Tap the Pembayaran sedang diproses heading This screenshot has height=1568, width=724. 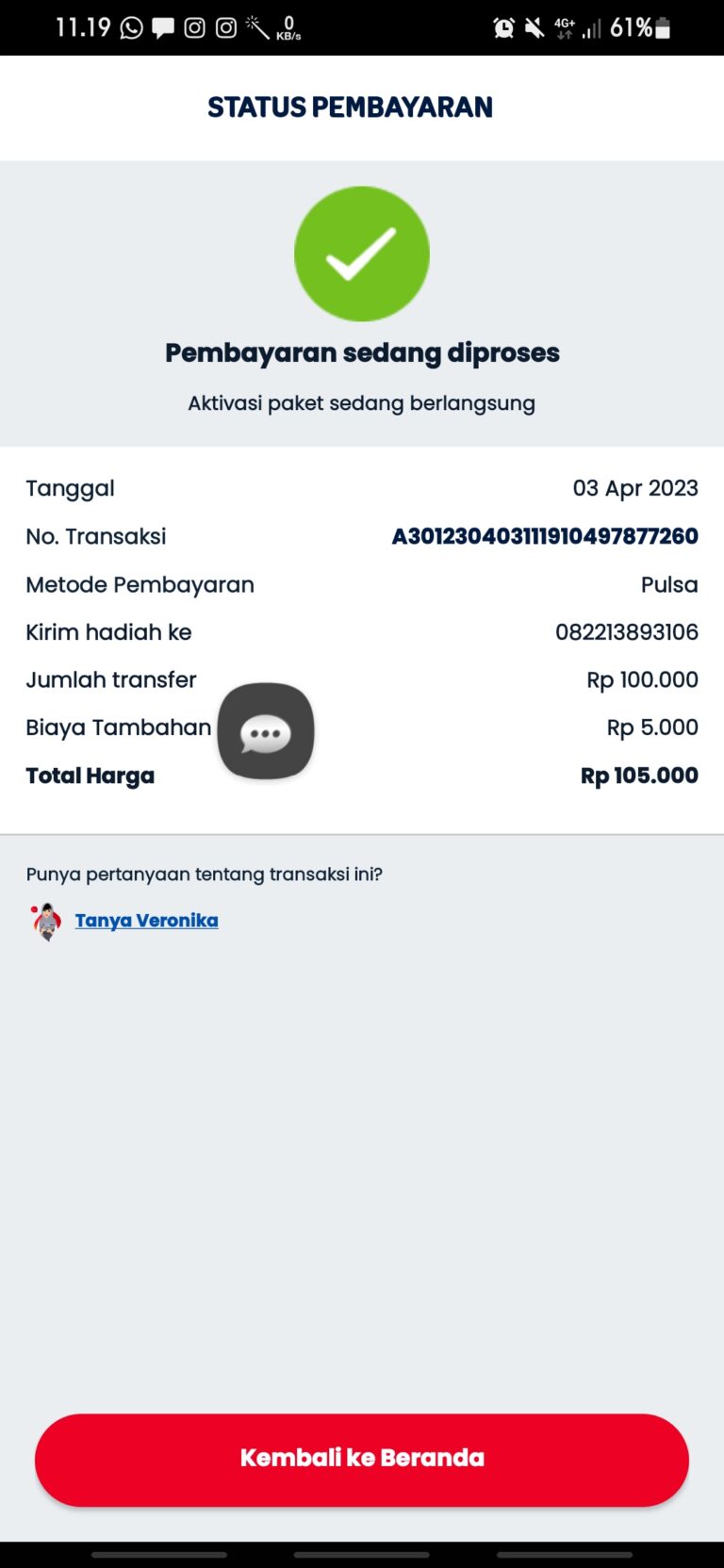pos(361,352)
